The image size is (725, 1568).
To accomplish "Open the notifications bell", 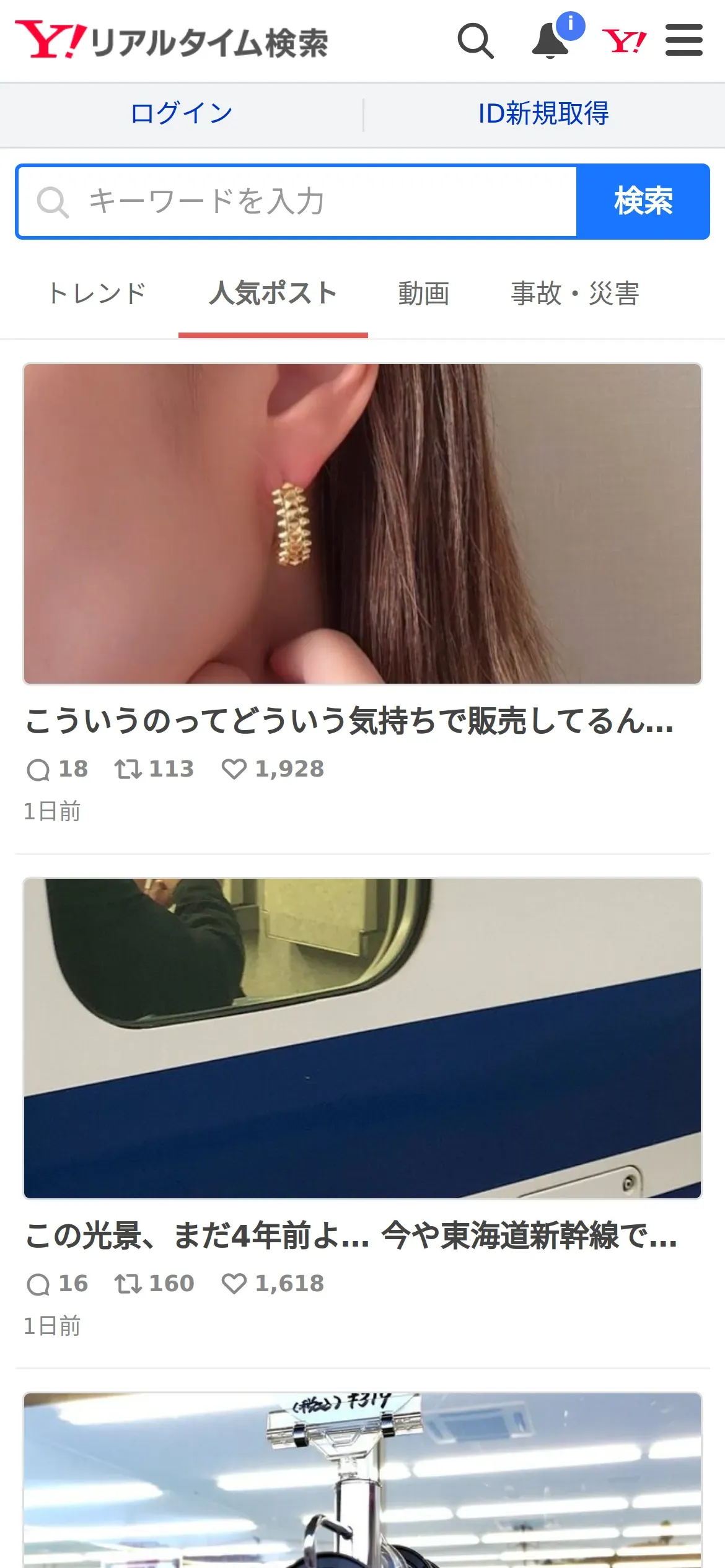I will (551, 41).
